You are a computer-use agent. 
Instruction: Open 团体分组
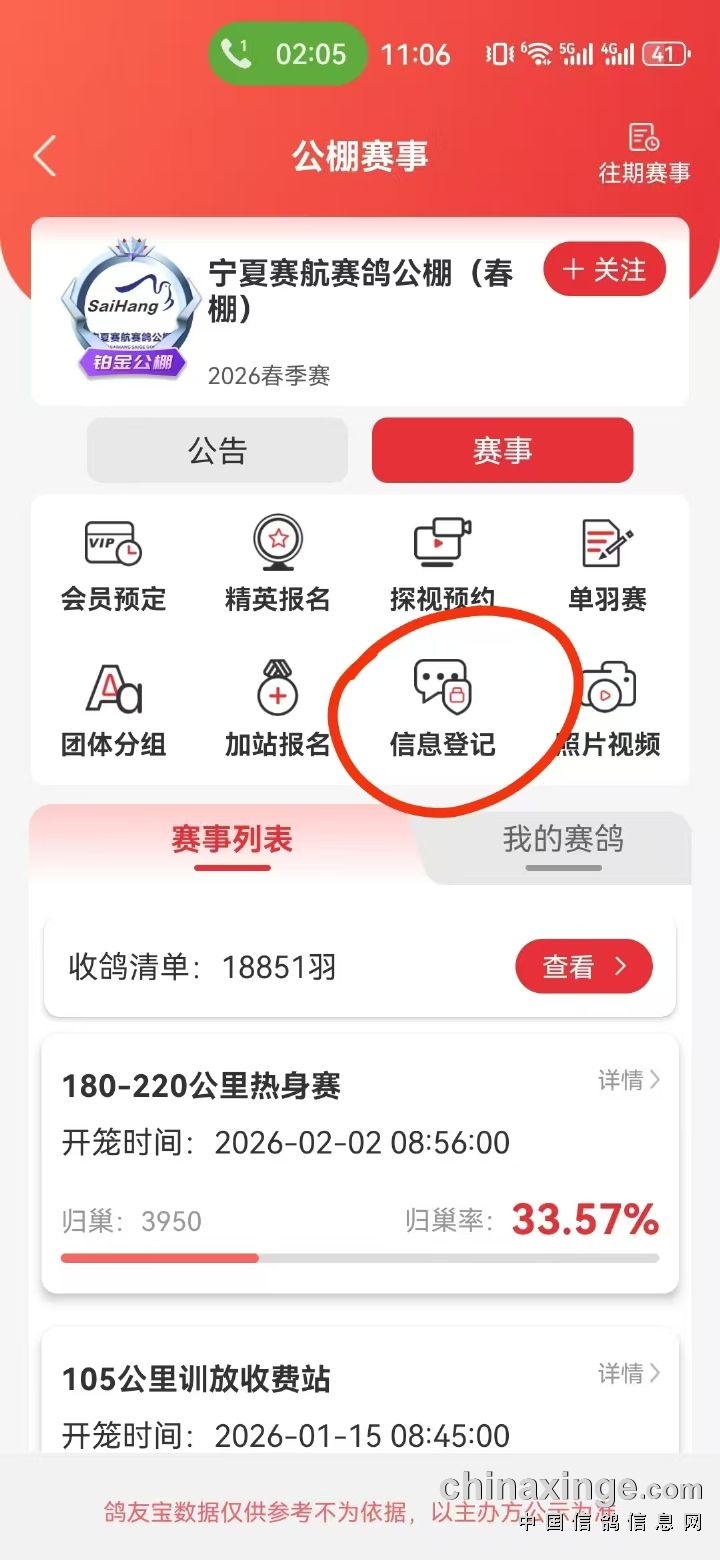pos(113,710)
